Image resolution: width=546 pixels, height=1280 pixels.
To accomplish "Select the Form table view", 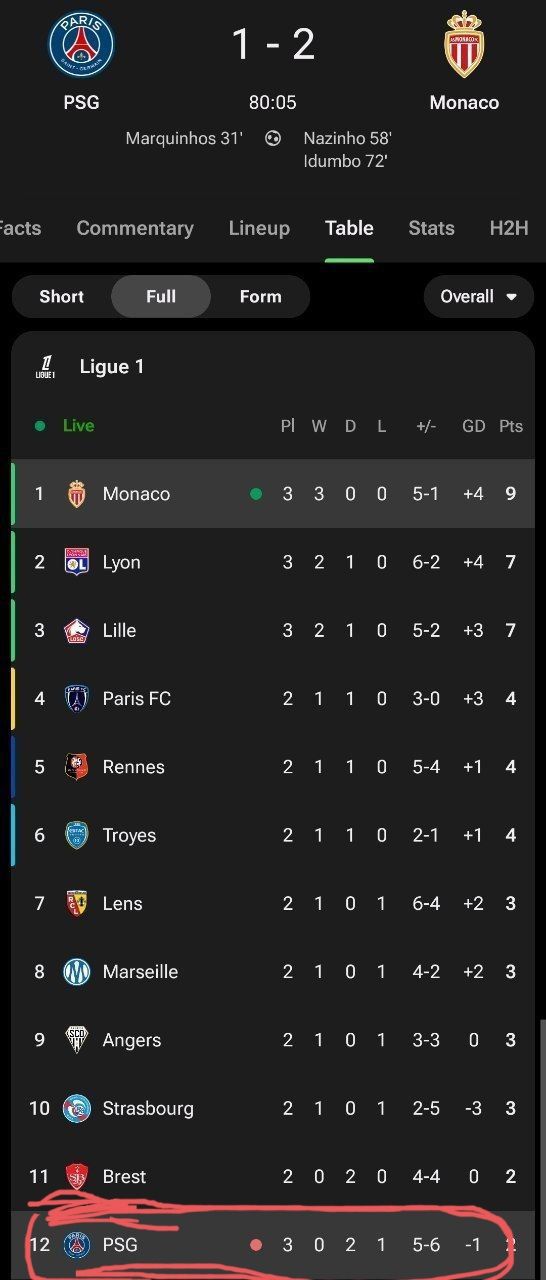I will point(260,296).
